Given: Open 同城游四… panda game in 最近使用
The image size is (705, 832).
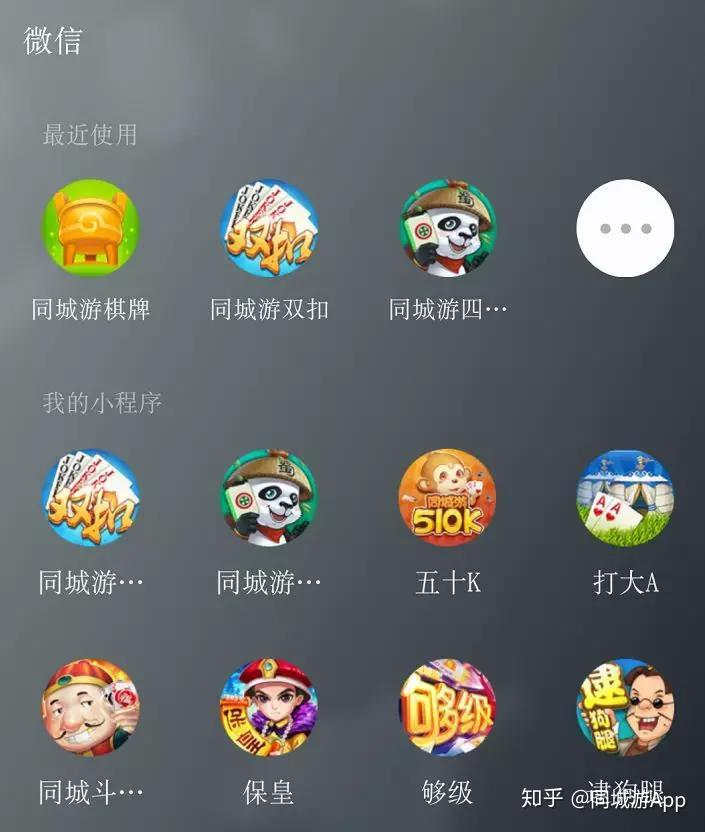Looking at the screenshot, I should pyautogui.click(x=447, y=228).
